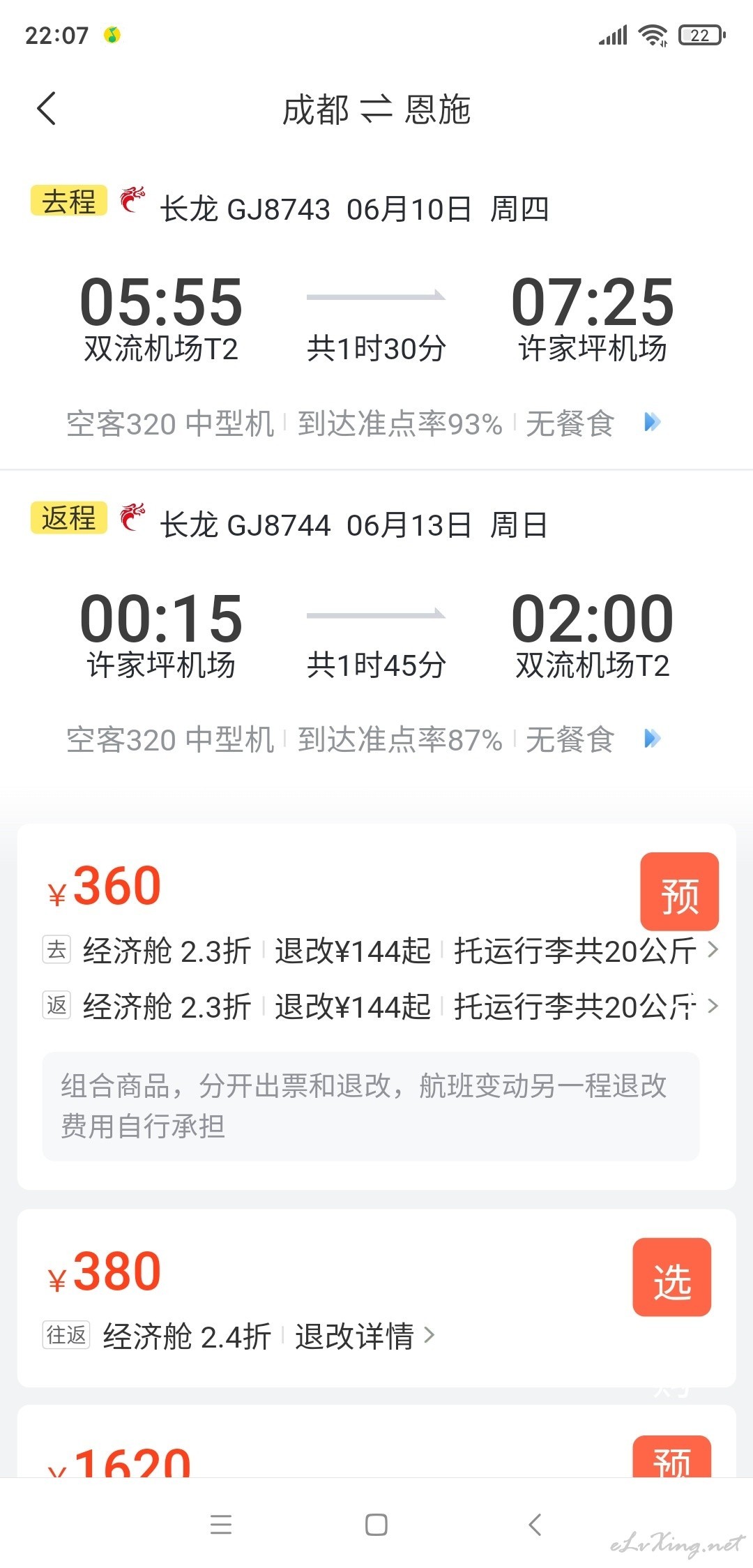The width and height of the screenshot is (753, 1568).
Task: Book the ¥360 combined fare
Action: [x=679, y=891]
